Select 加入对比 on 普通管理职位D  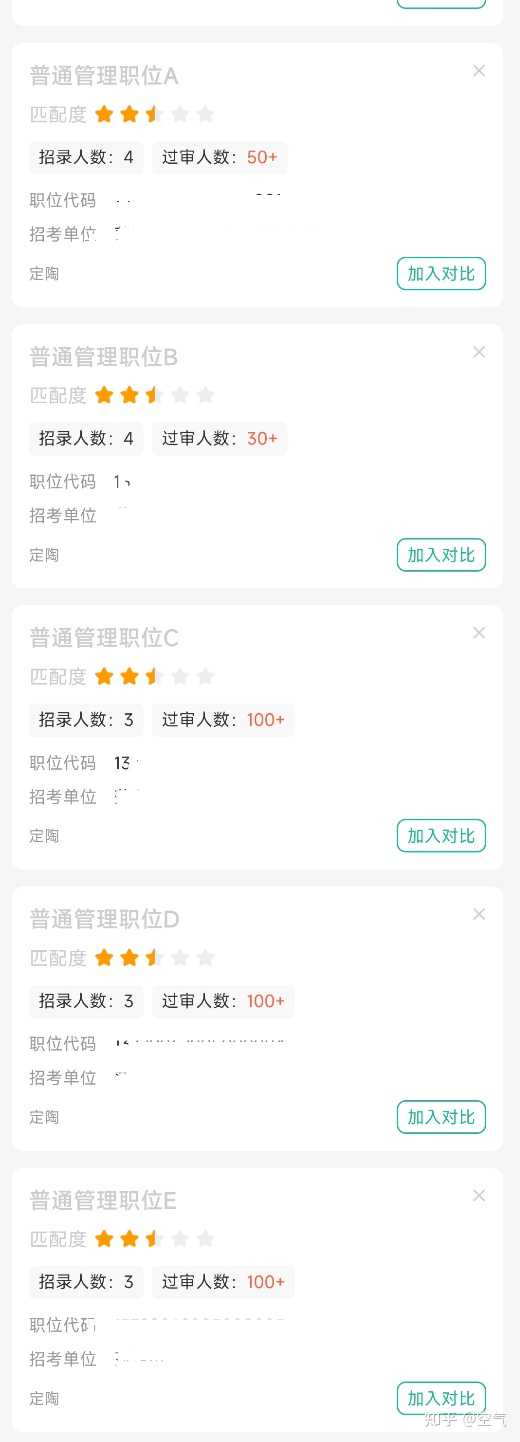(441, 1116)
